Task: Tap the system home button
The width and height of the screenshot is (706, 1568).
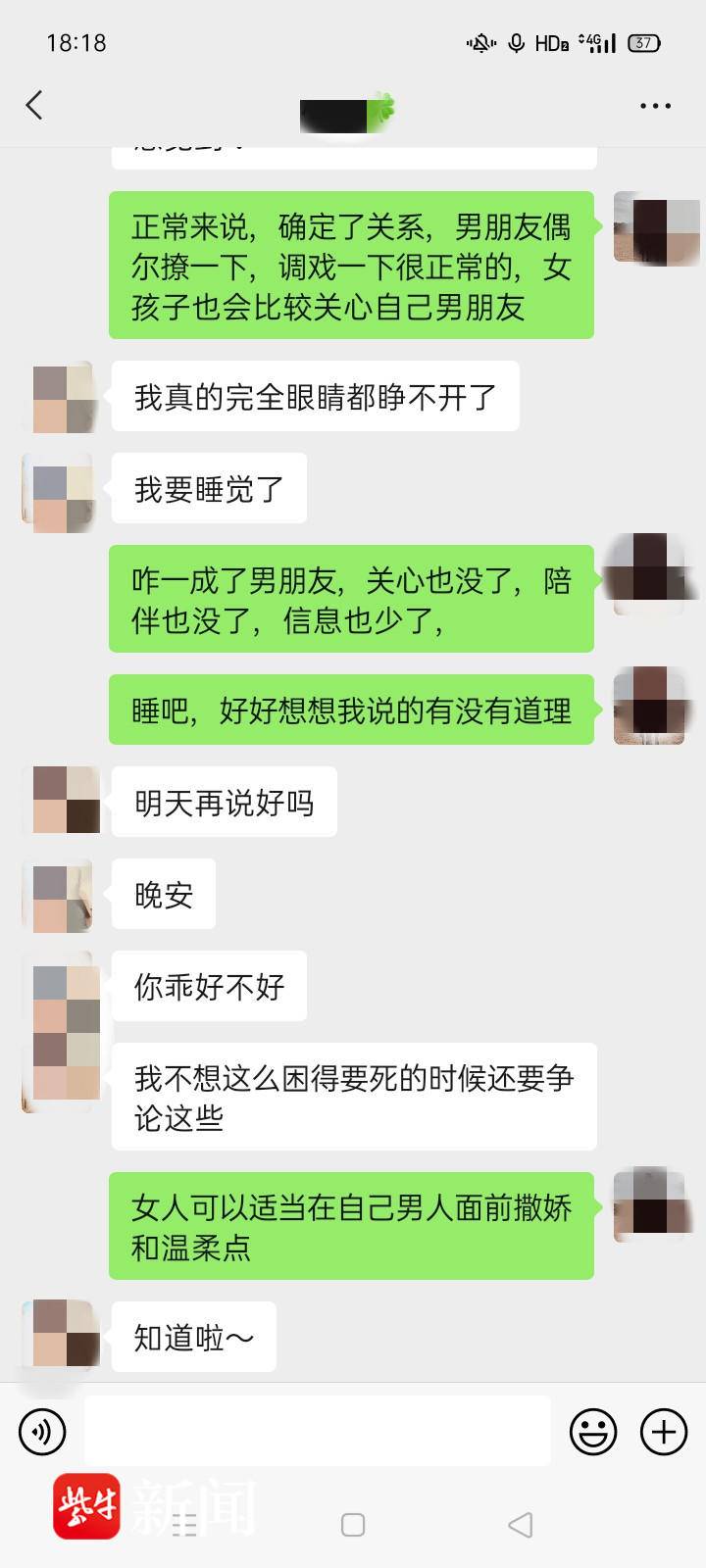Action: 353,1524
